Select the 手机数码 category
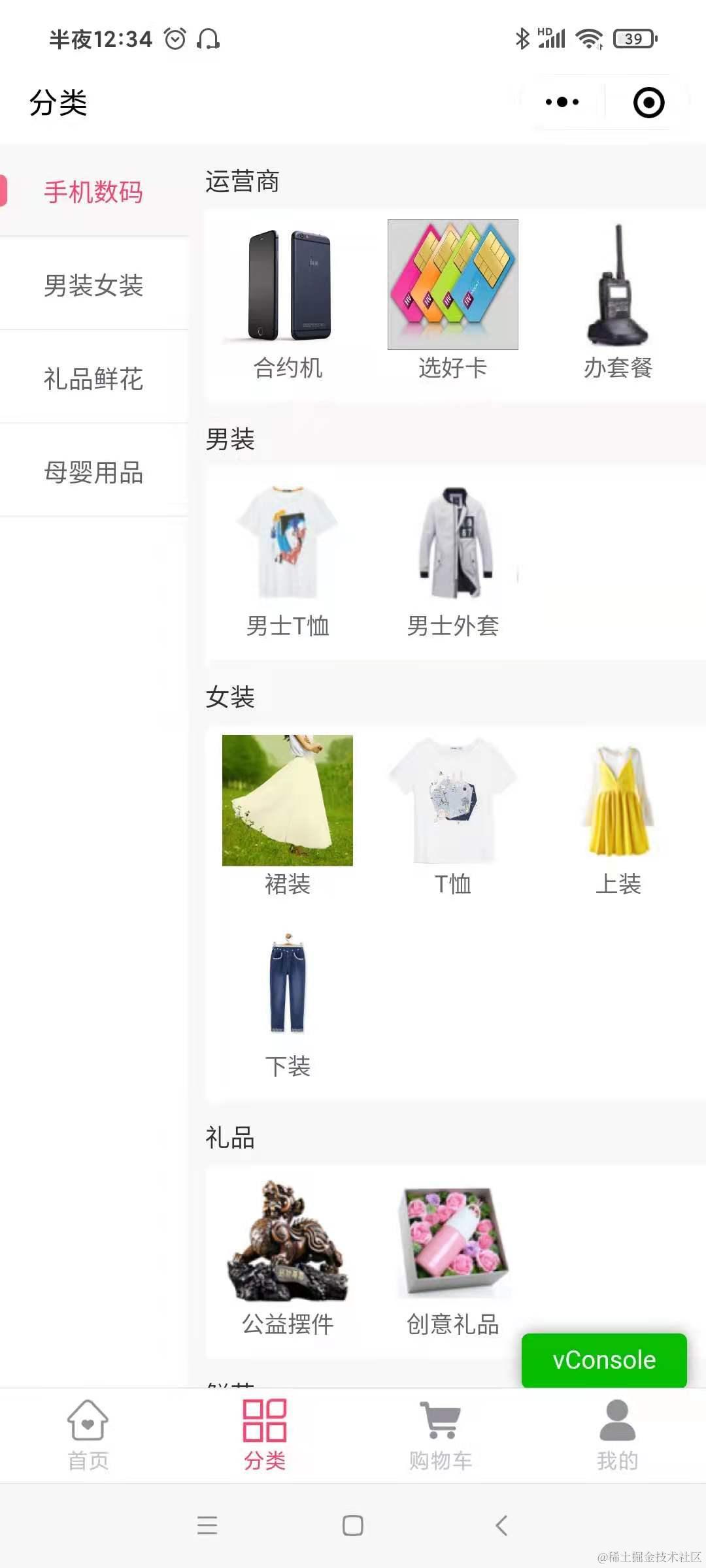This screenshot has width=706, height=1568. click(93, 192)
